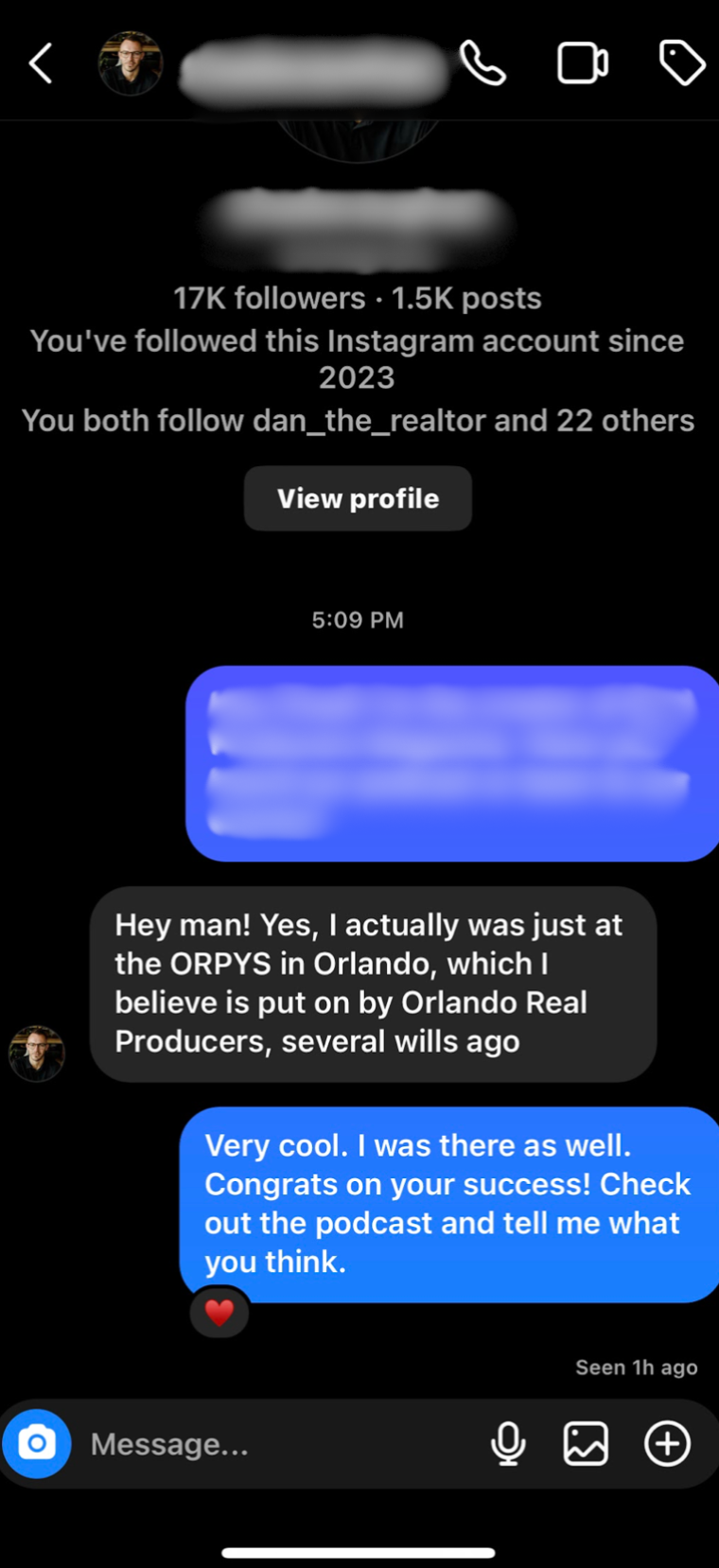Start an audio call

(x=482, y=64)
